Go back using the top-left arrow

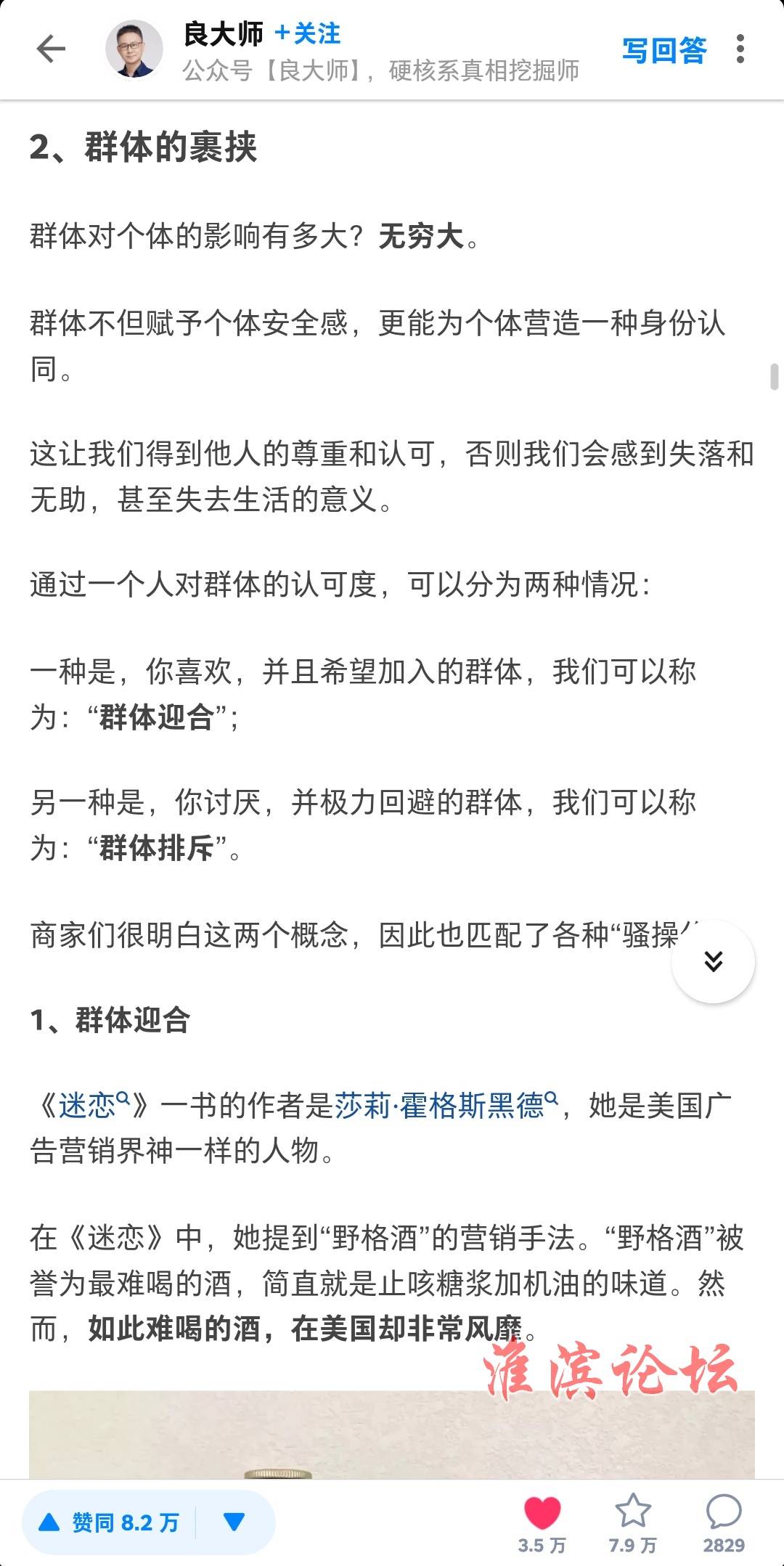coord(51,49)
